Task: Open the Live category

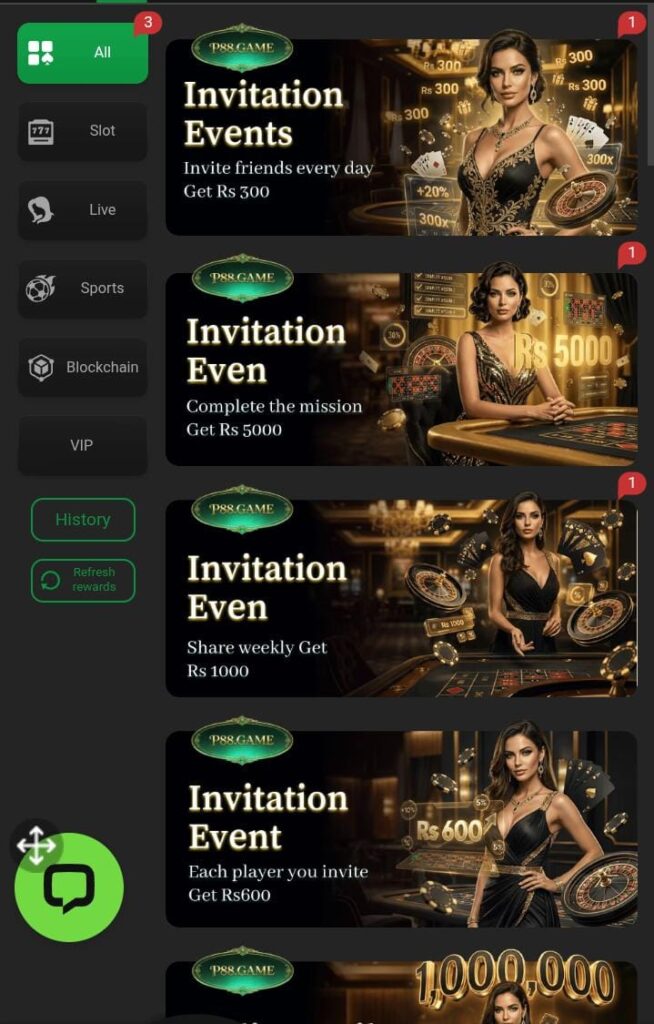Action: pos(82,210)
